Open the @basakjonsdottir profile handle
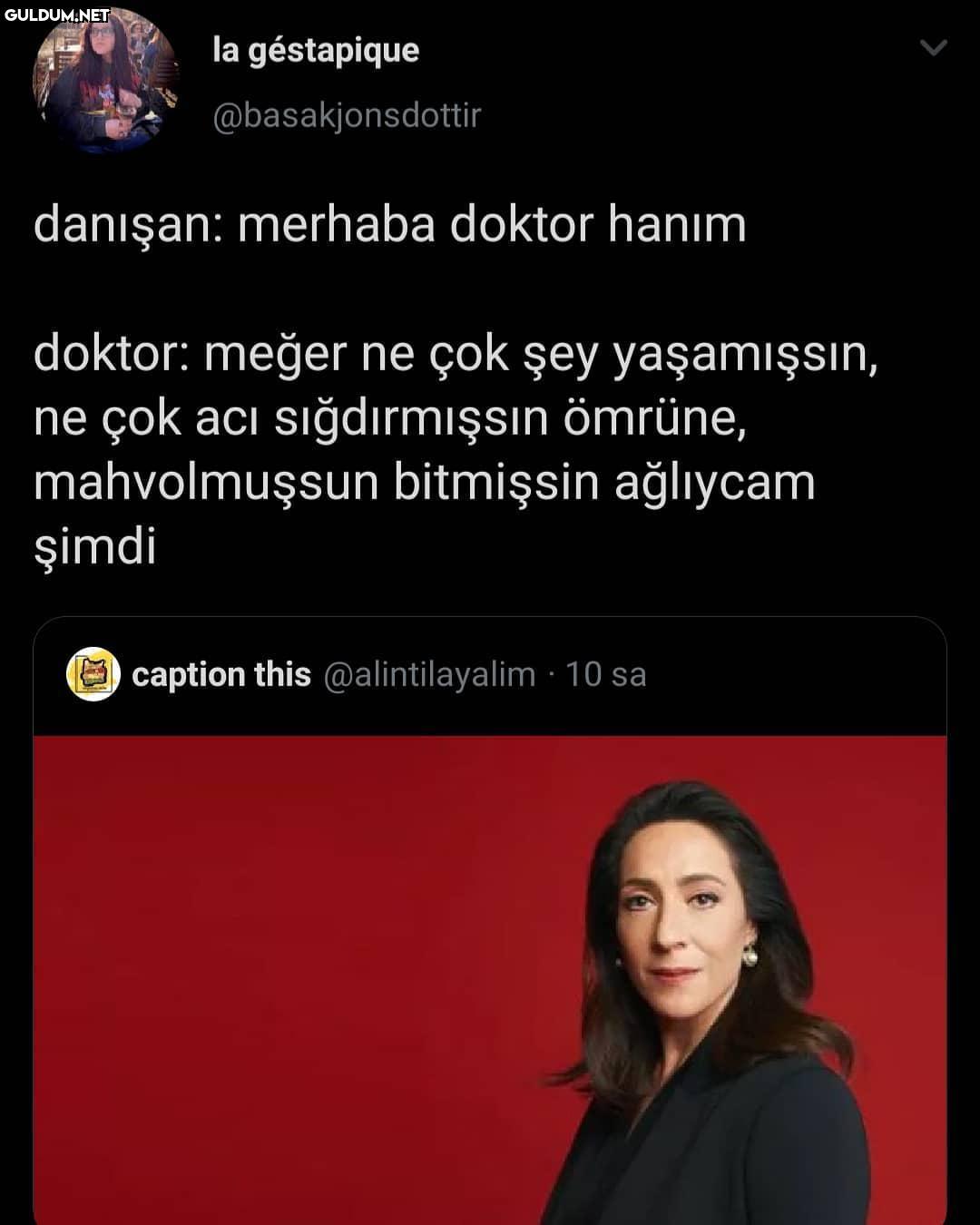The width and height of the screenshot is (980, 1225). pos(346,116)
